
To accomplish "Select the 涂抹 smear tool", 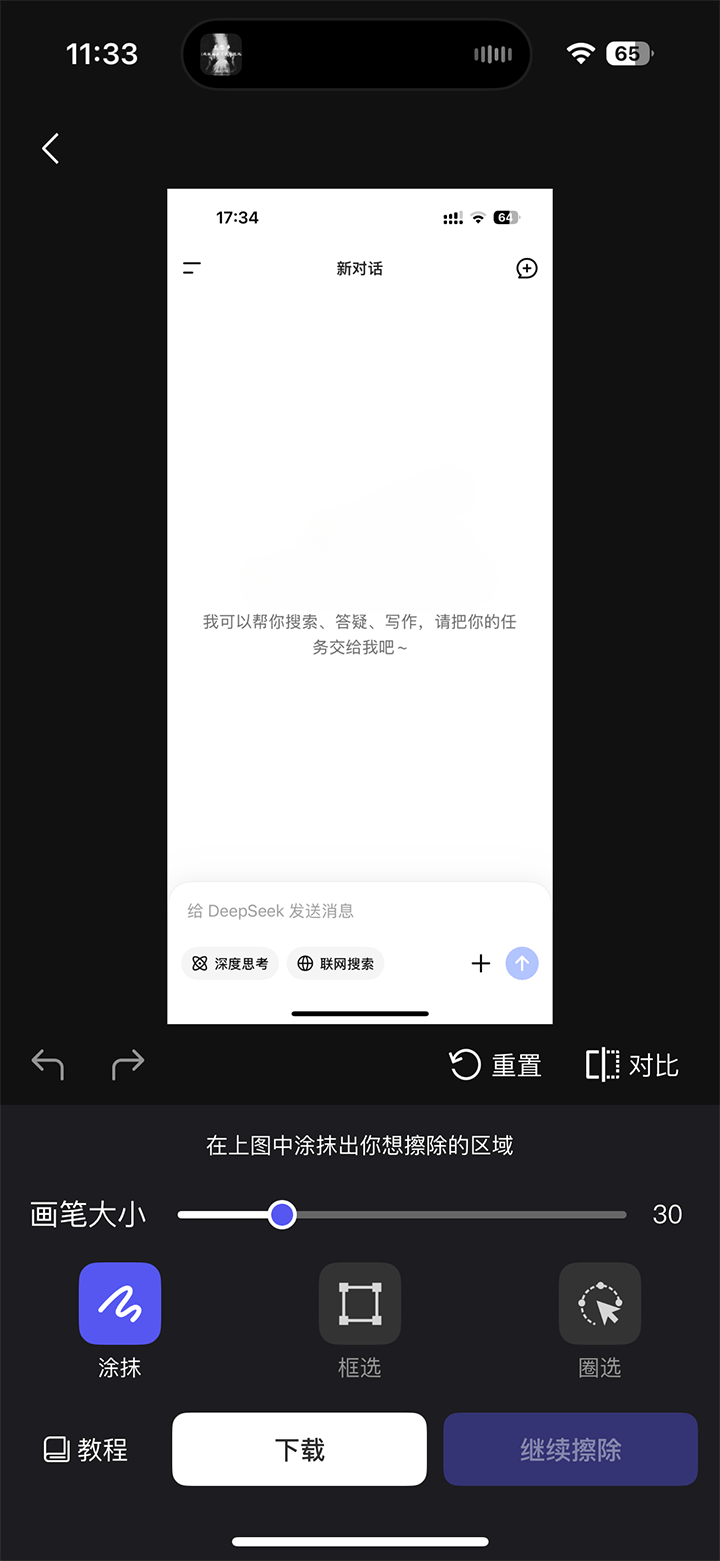I will click(x=120, y=1304).
